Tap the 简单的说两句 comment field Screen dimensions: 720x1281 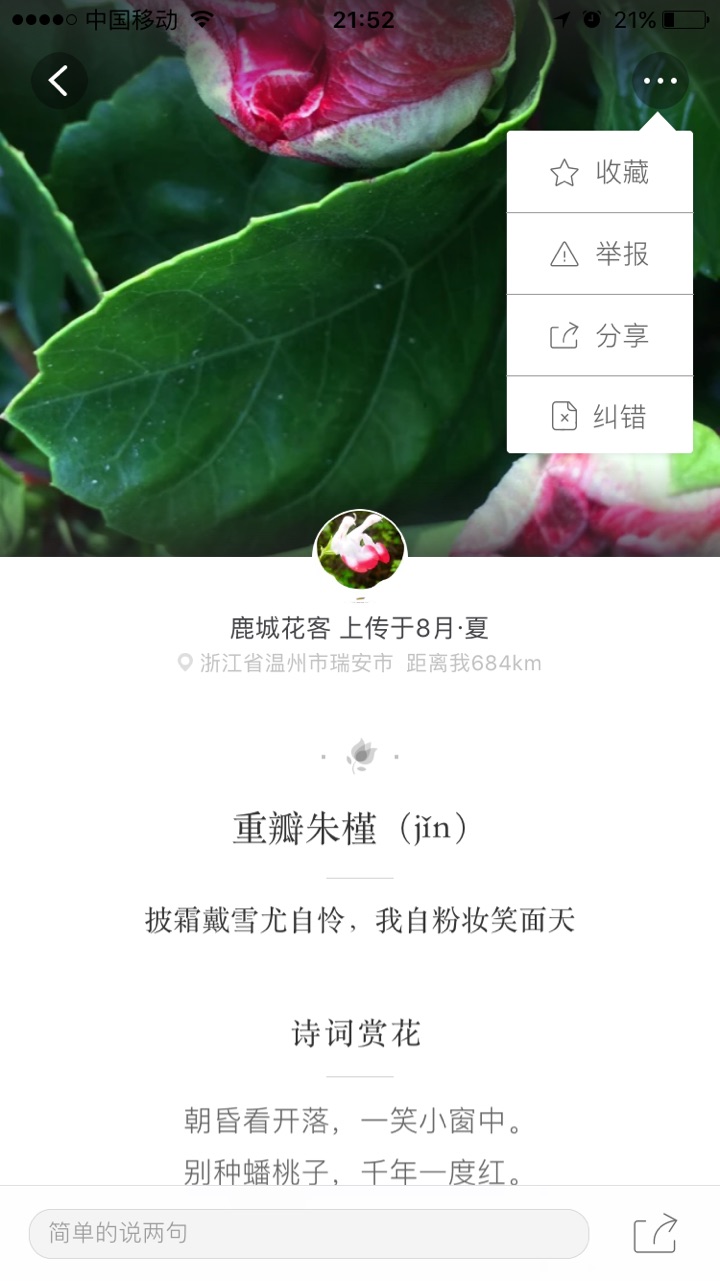pos(308,1233)
